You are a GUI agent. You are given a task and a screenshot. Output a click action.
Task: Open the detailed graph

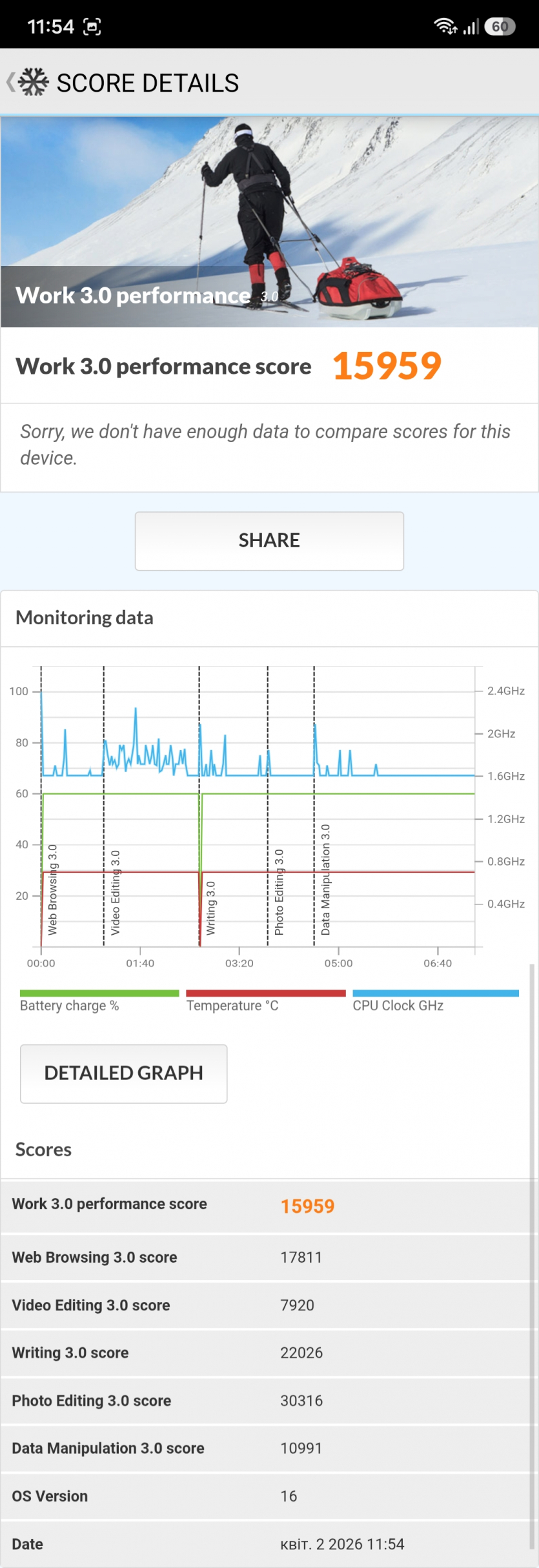124,1073
